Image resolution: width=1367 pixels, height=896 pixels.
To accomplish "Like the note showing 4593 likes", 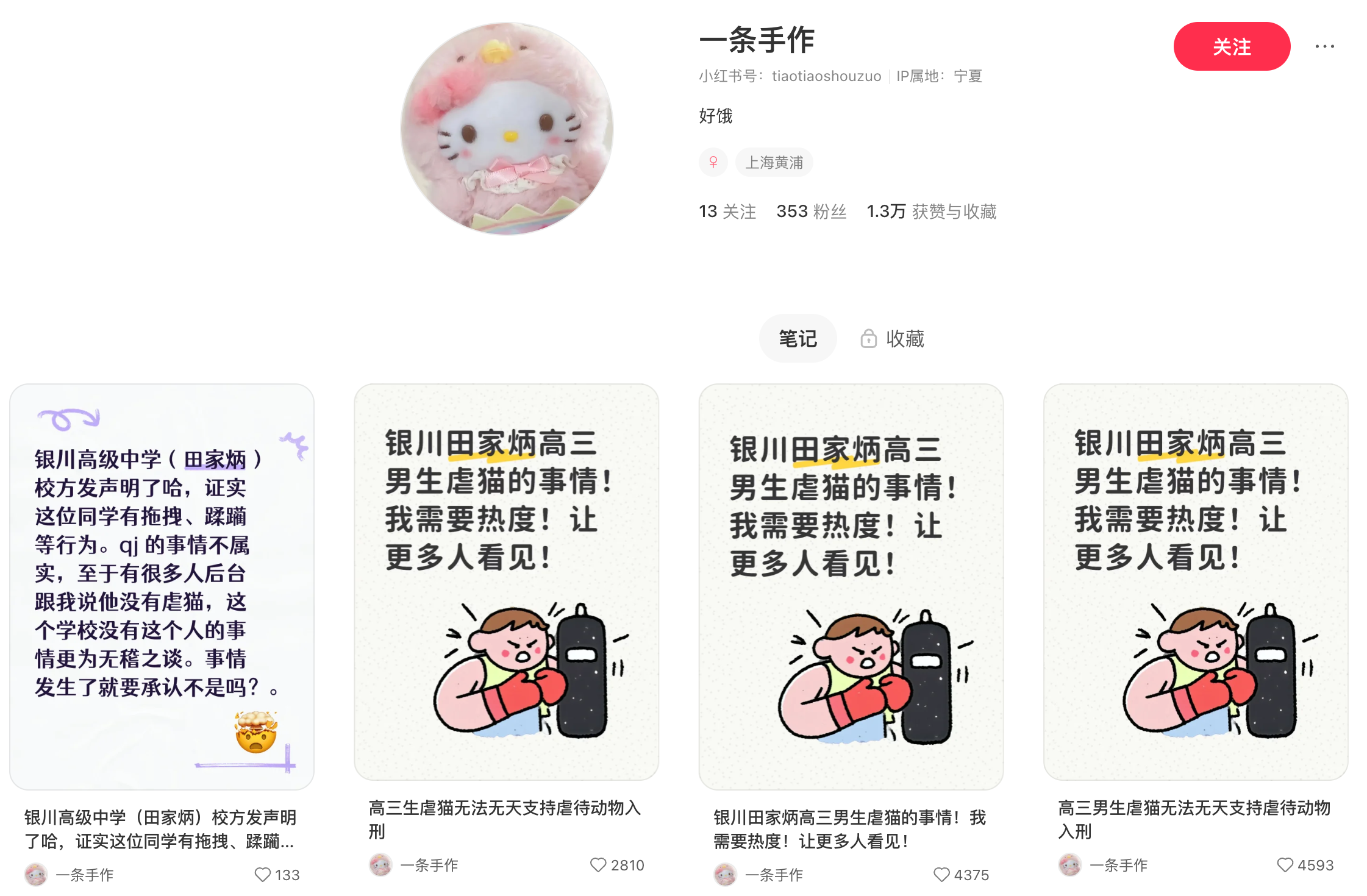I will [x=1285, y=865].
